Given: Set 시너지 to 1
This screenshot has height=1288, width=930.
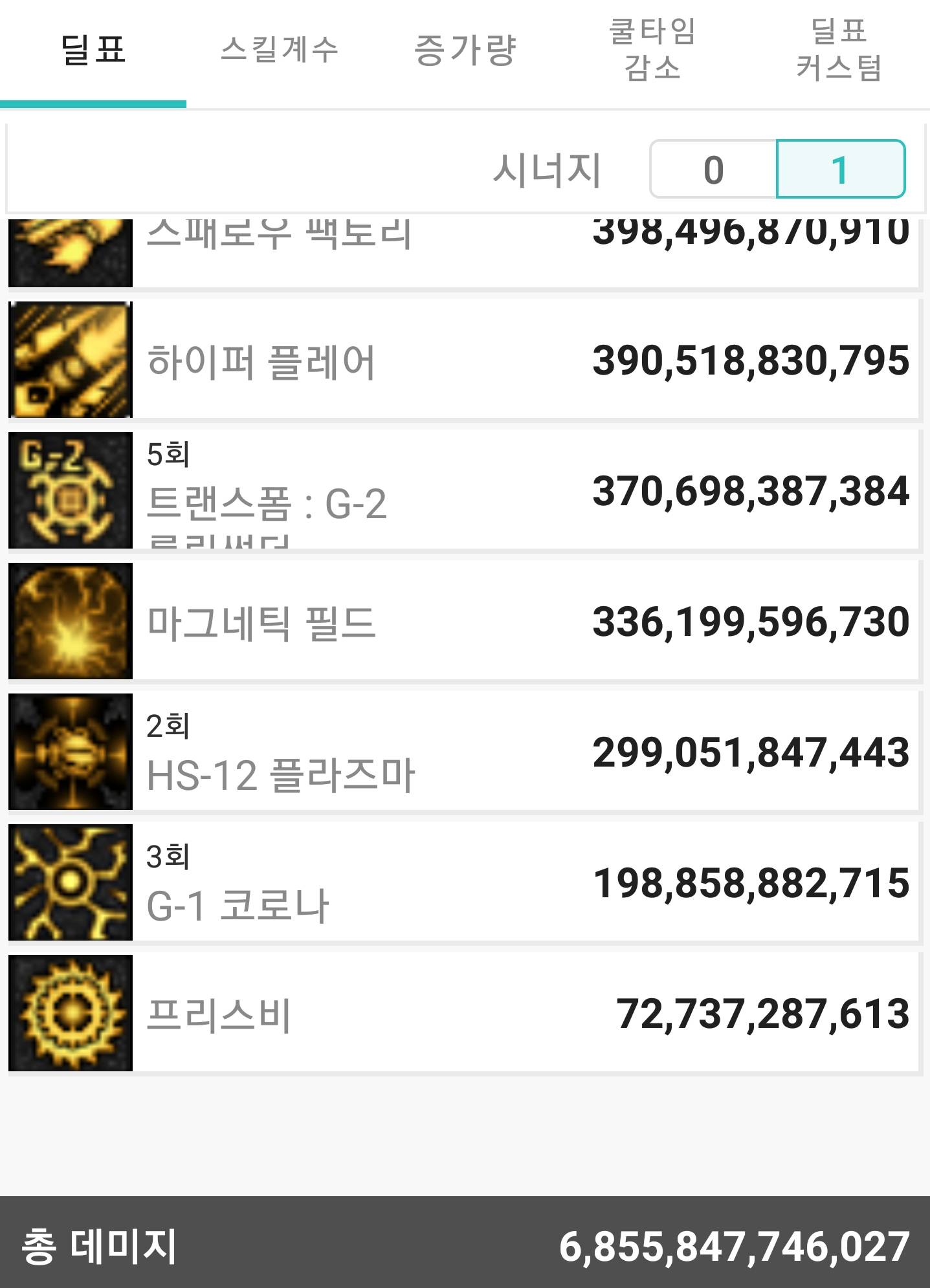Looking at the screenshot, I should click(840, 169).
